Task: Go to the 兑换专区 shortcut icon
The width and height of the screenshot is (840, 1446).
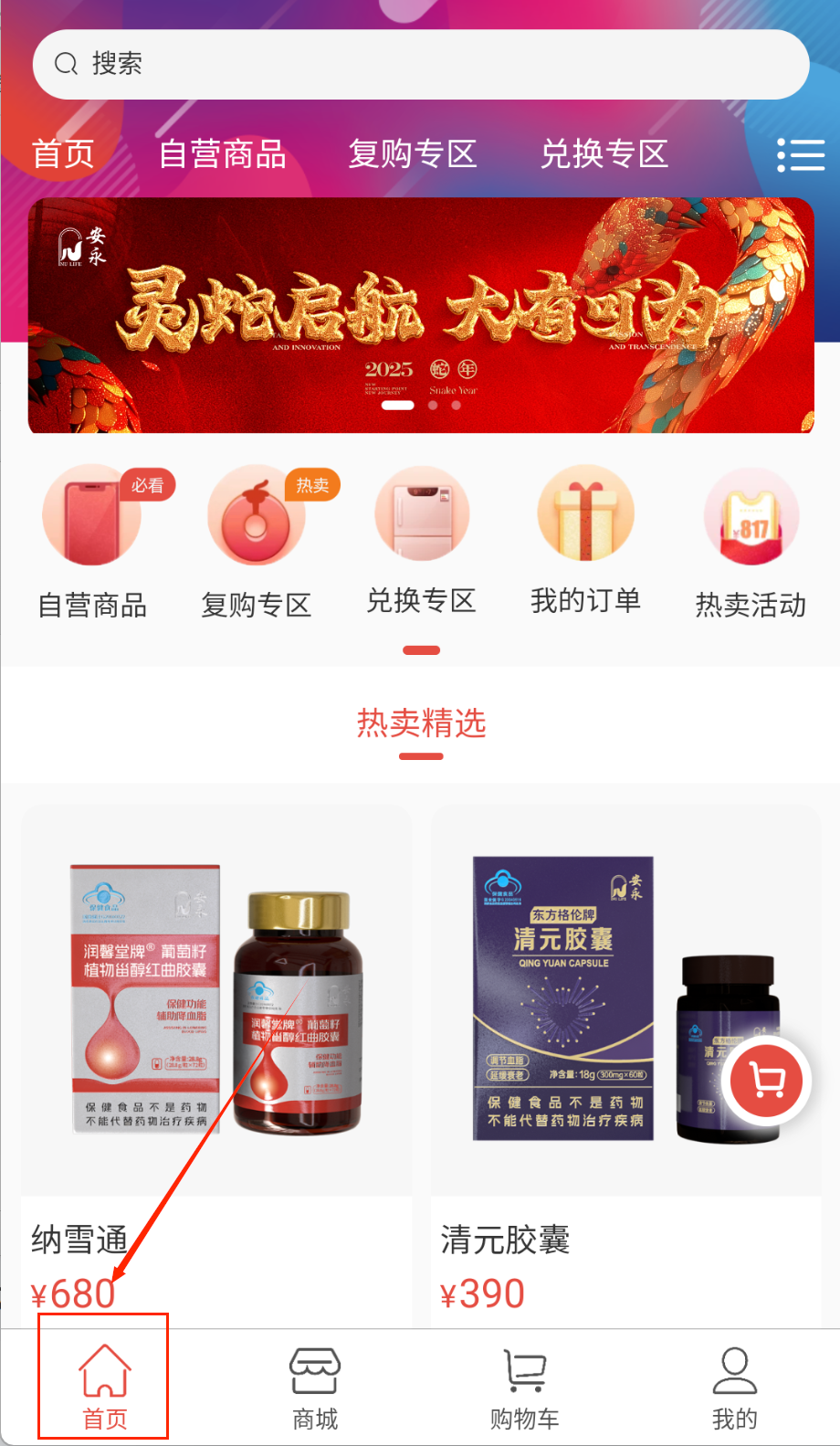Action: point(421,541)
